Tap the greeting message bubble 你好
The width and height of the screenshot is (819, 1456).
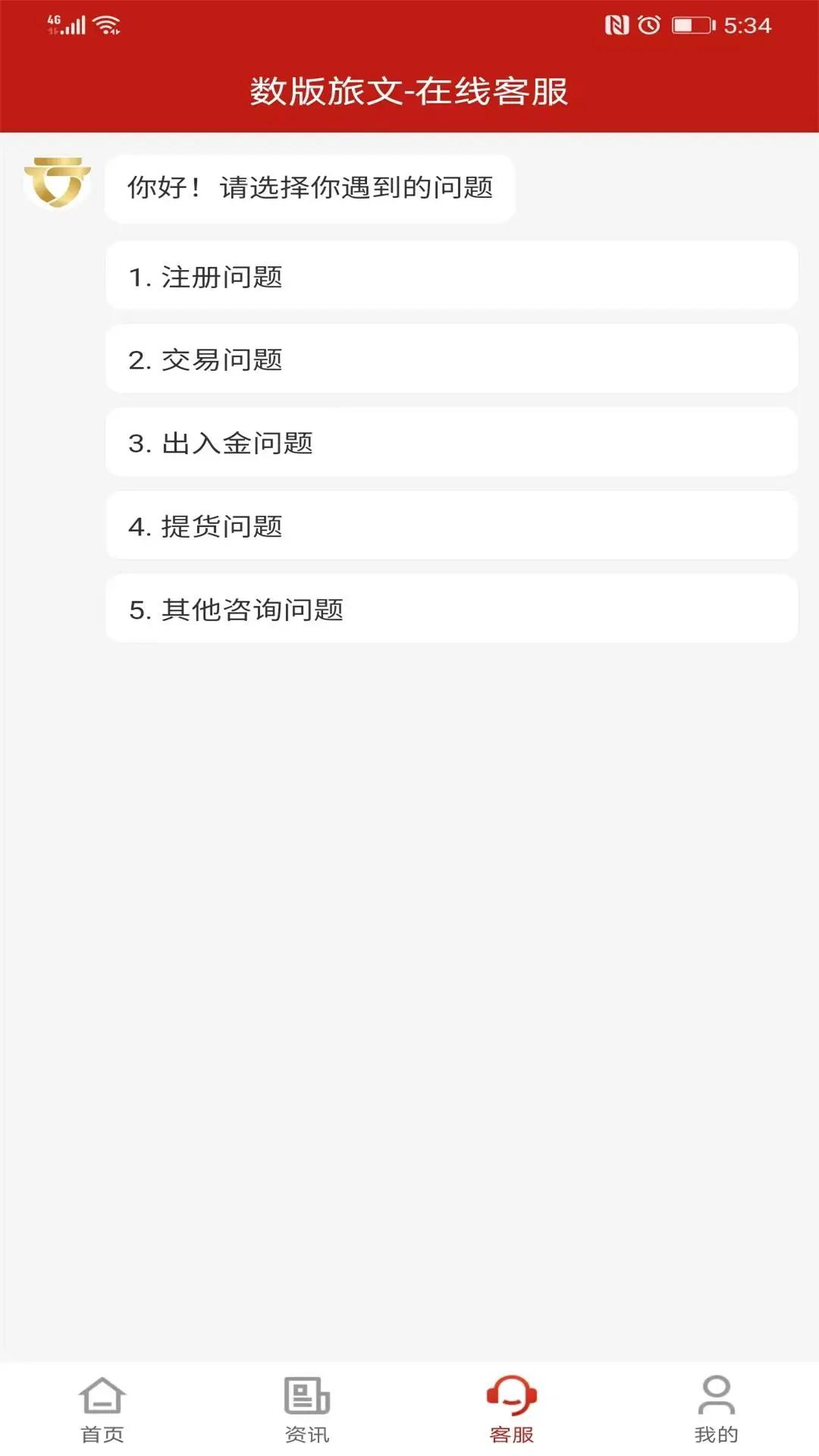(x=311, y=188)
